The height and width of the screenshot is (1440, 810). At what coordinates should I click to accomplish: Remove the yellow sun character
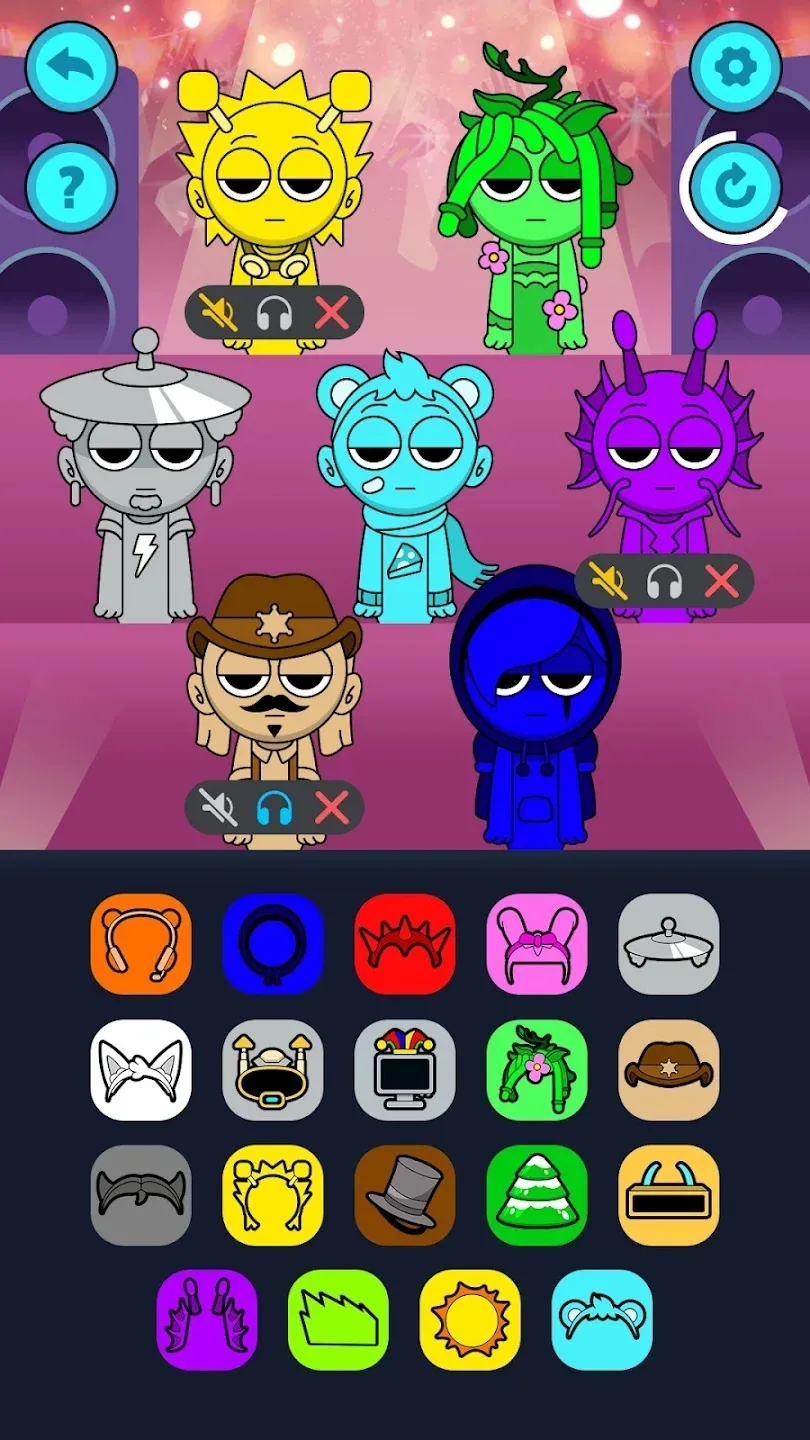coord(332,313)
